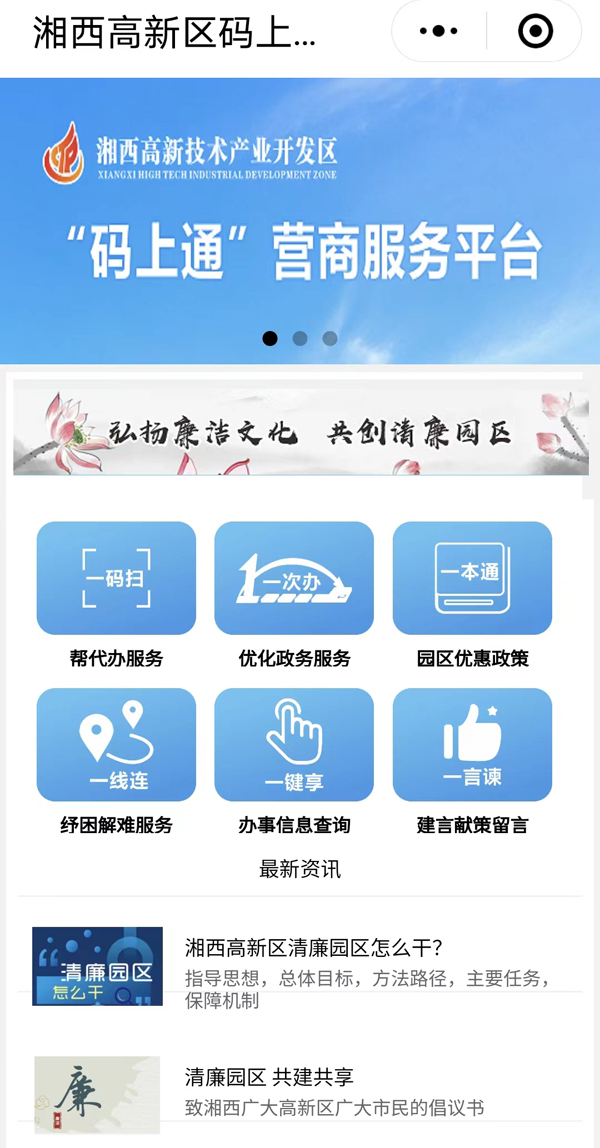Close the mini program via the circle button
Viewport: 600px width, 1148px height.
[535, 32]
